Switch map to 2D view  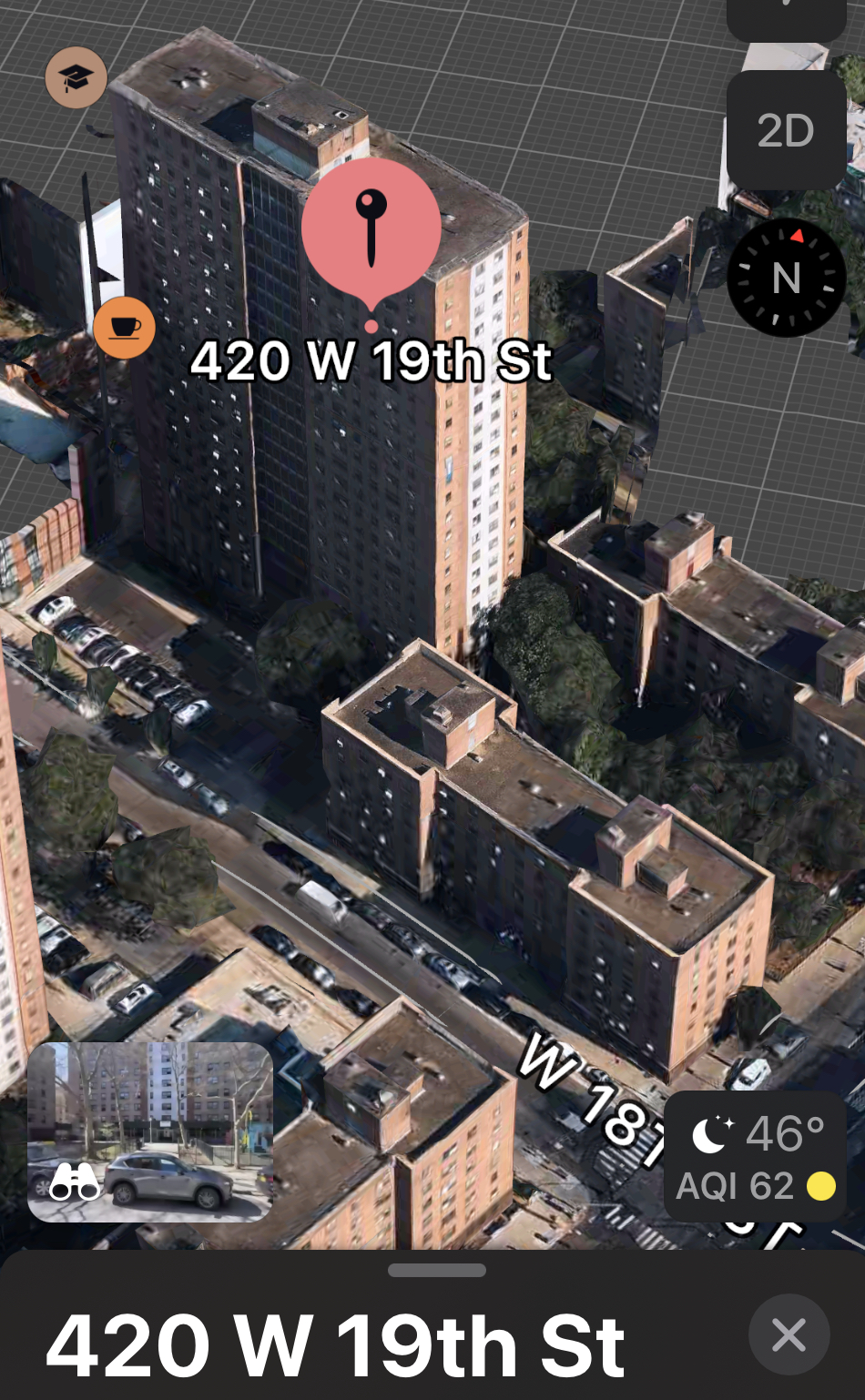pos(786,131)
